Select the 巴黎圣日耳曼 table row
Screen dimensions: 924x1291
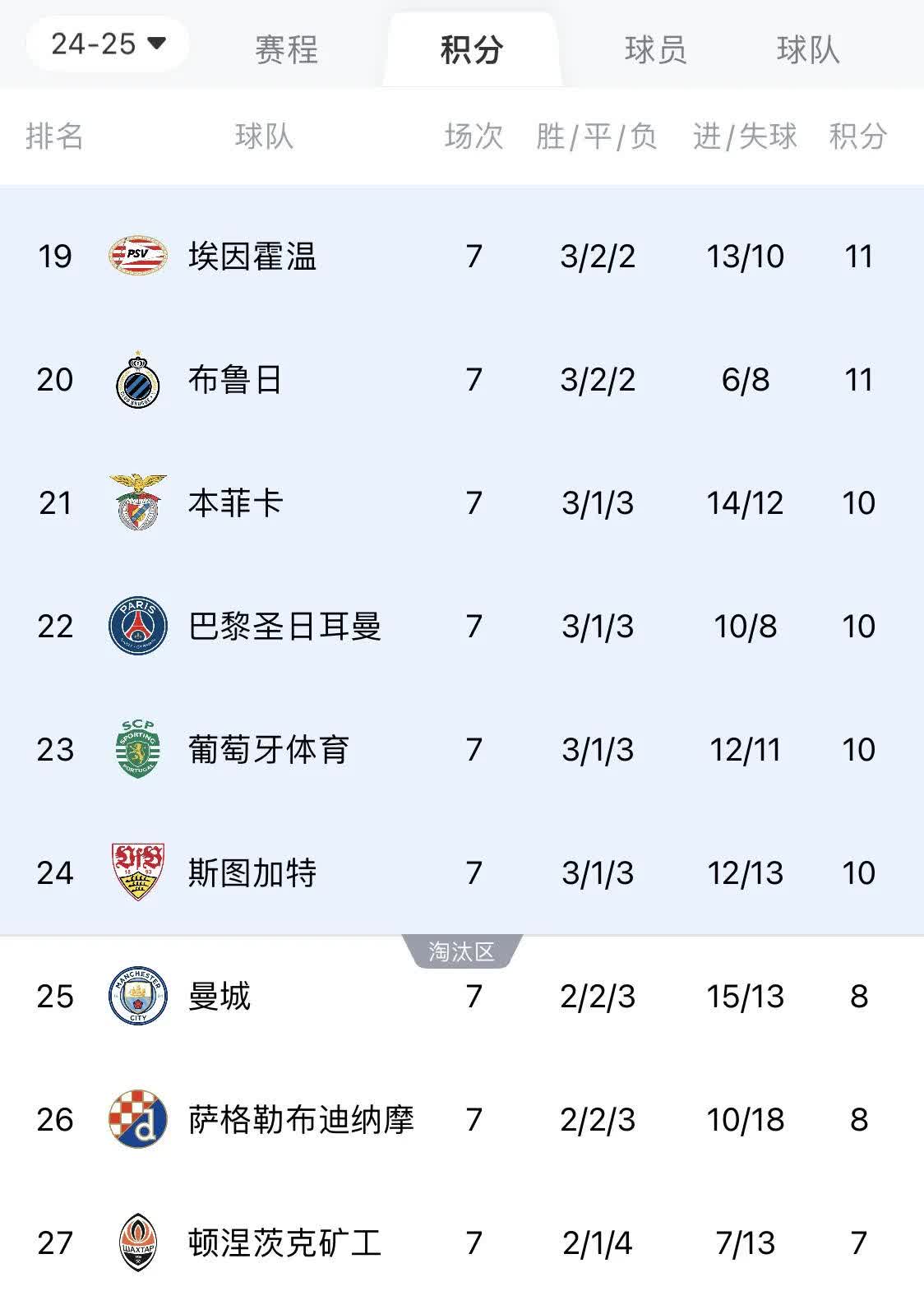point(462,627)
